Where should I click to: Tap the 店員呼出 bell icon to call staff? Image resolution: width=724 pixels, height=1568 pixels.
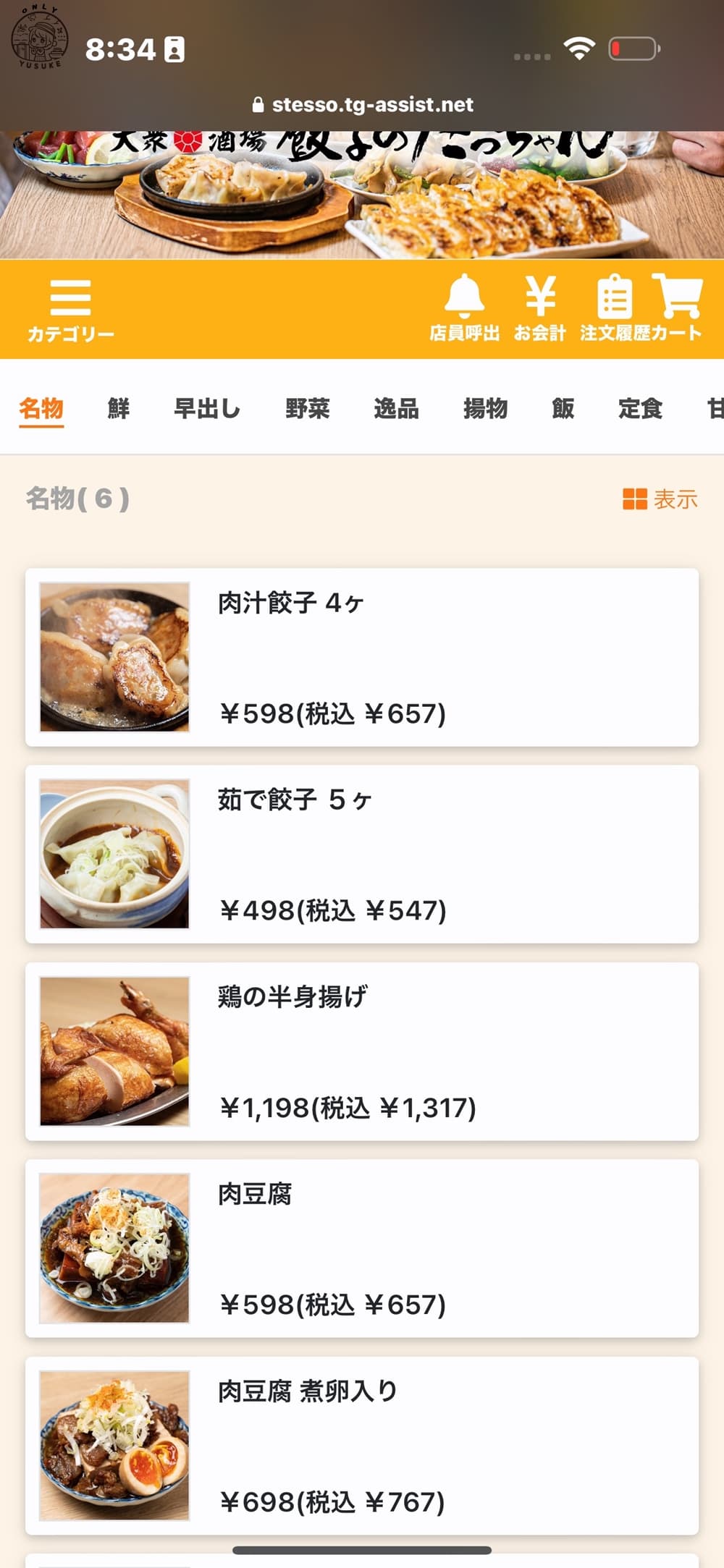pyautogui.click(x=464, y=297)
